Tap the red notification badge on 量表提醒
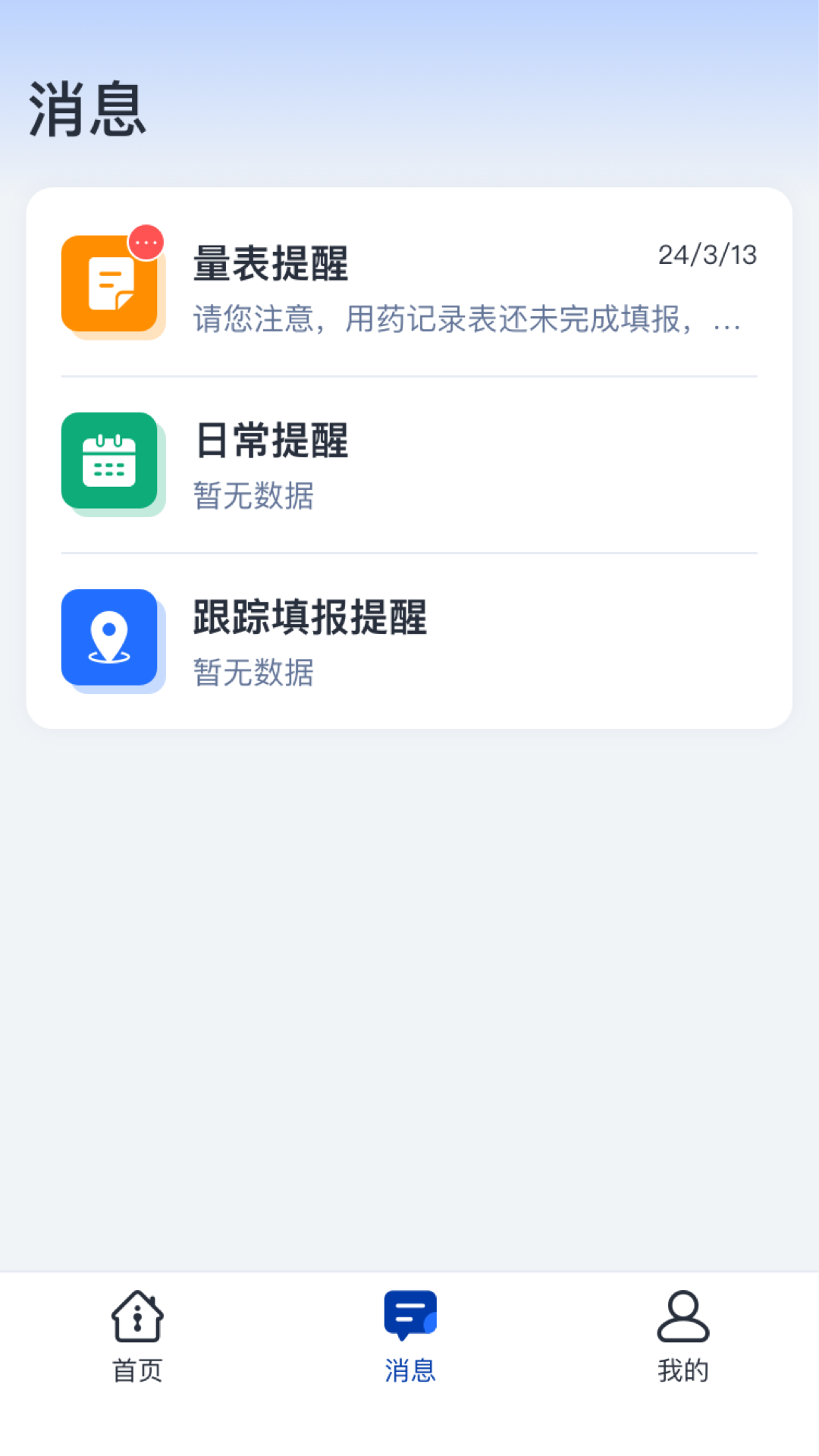The width and height of the screenshot is (819, 1456). click(146, 241)
